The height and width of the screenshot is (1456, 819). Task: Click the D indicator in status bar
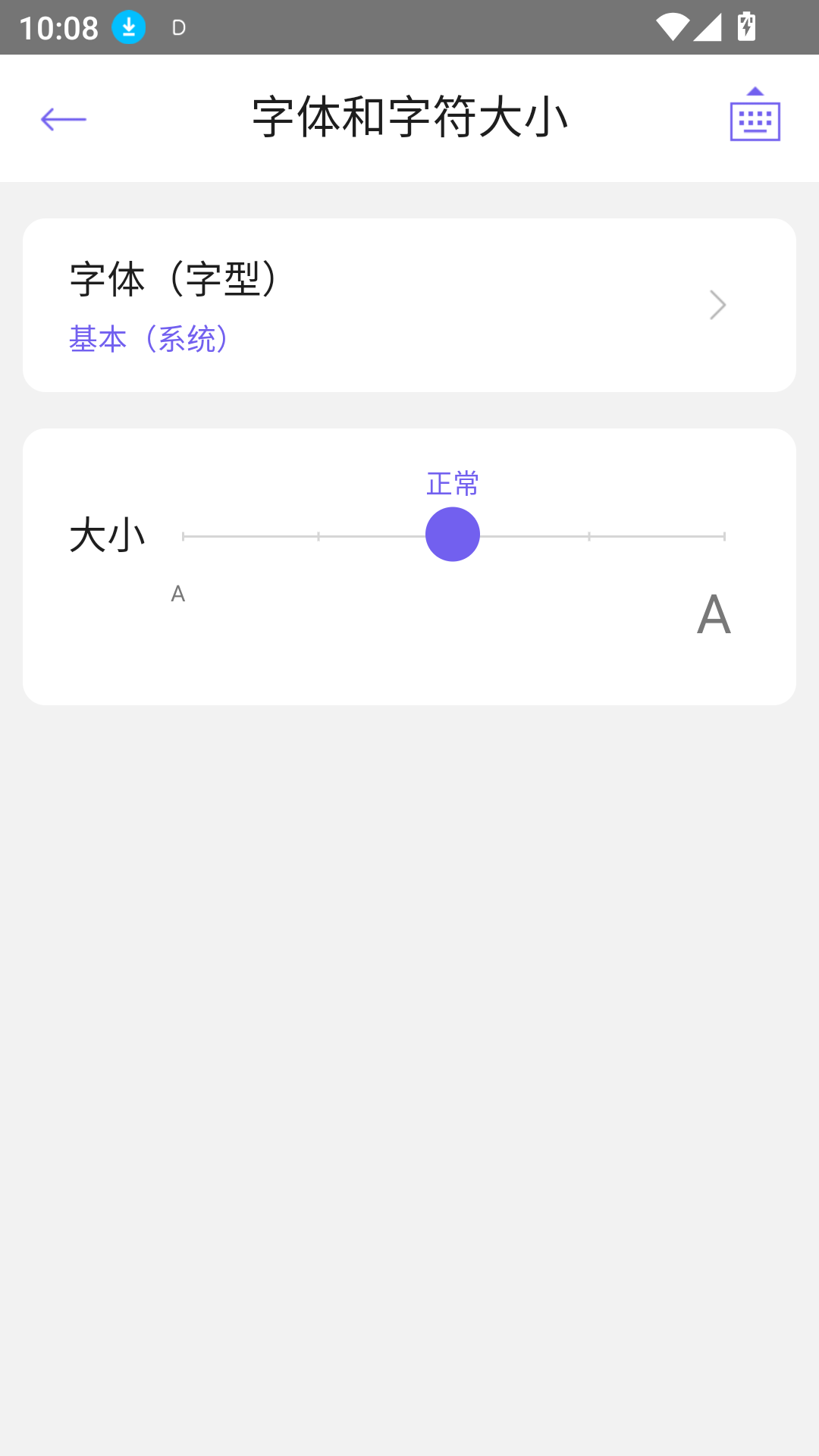point(177,27)
